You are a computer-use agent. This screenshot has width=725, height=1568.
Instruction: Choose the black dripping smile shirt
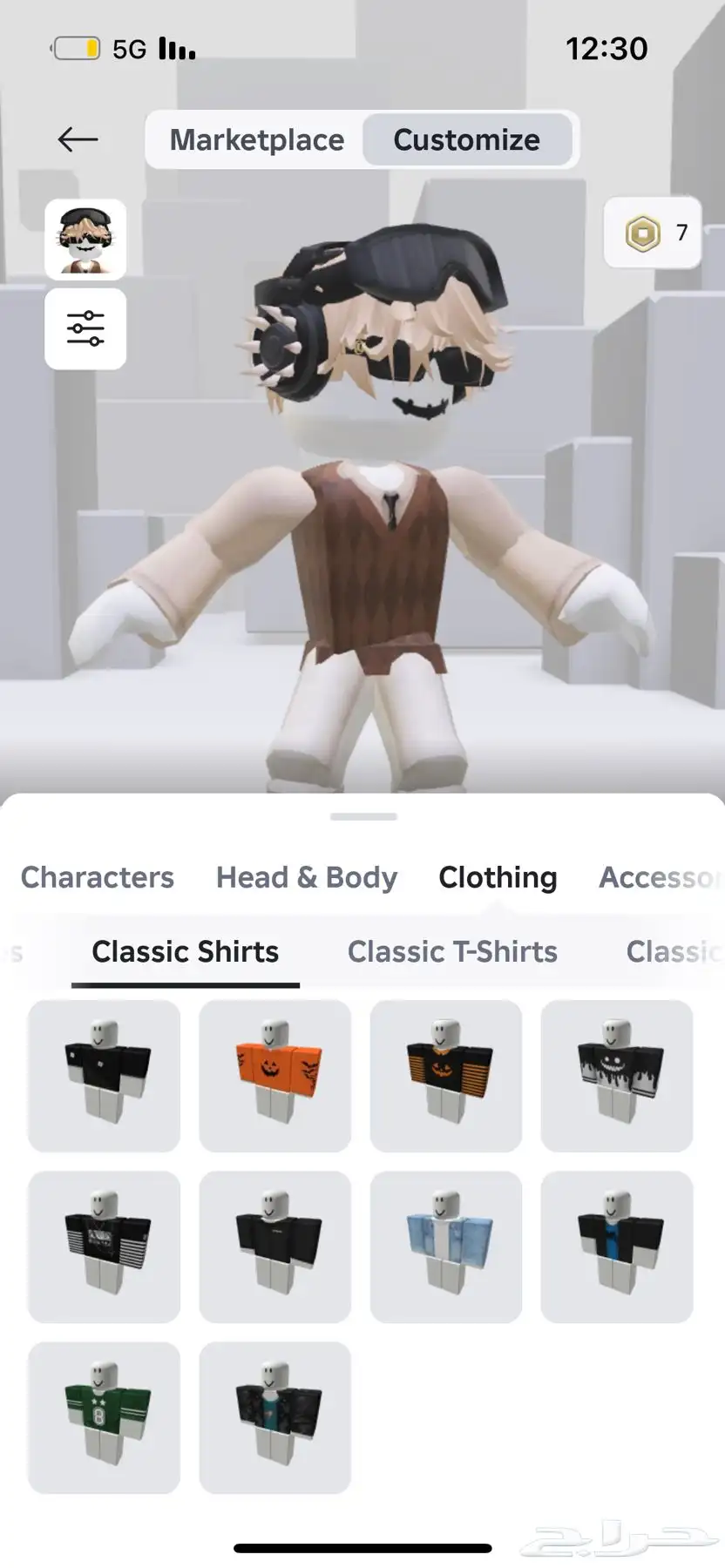tap(616, 1075)
